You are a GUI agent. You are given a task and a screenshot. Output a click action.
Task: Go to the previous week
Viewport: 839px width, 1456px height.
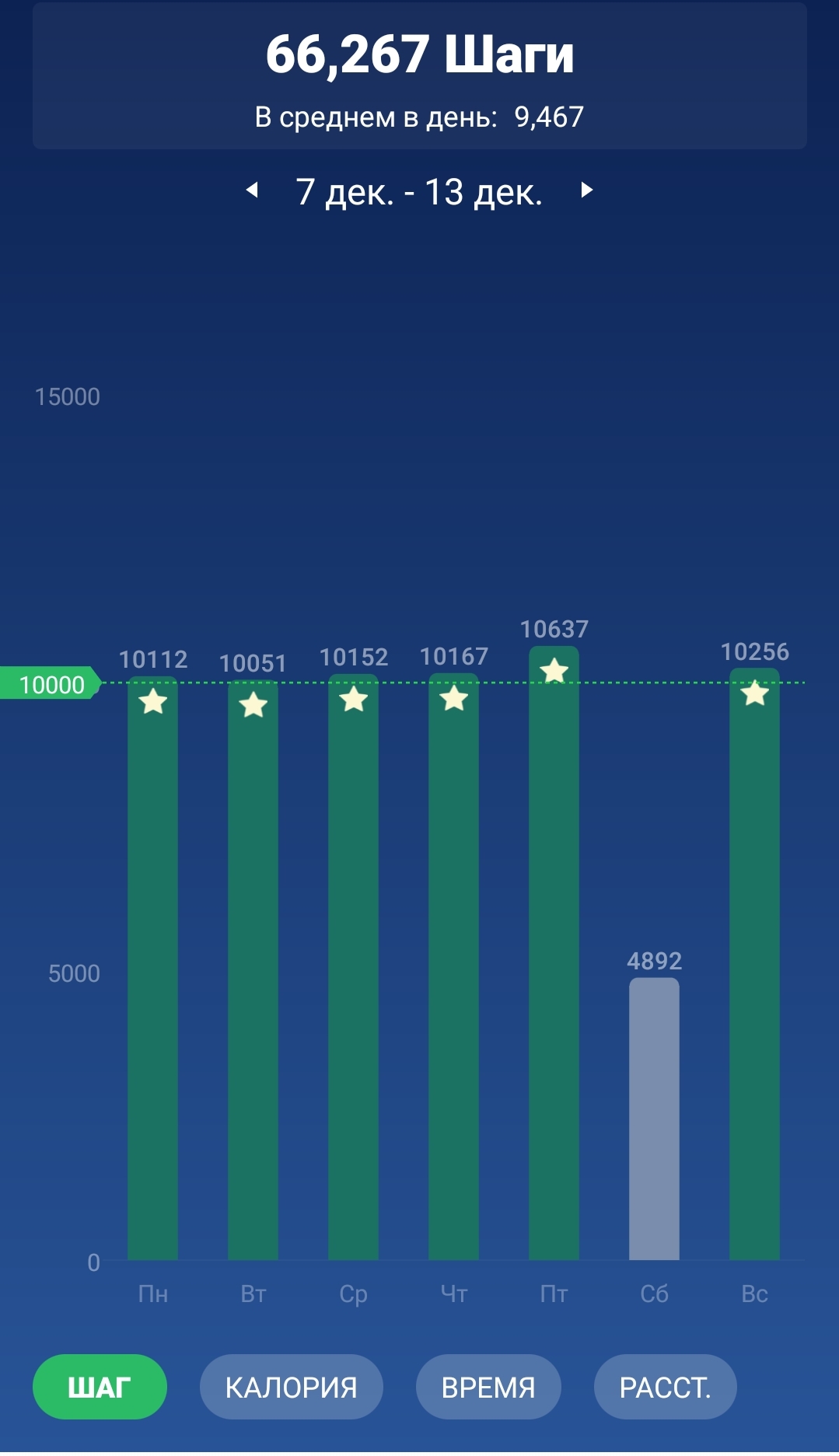click(x=252, y=190)
